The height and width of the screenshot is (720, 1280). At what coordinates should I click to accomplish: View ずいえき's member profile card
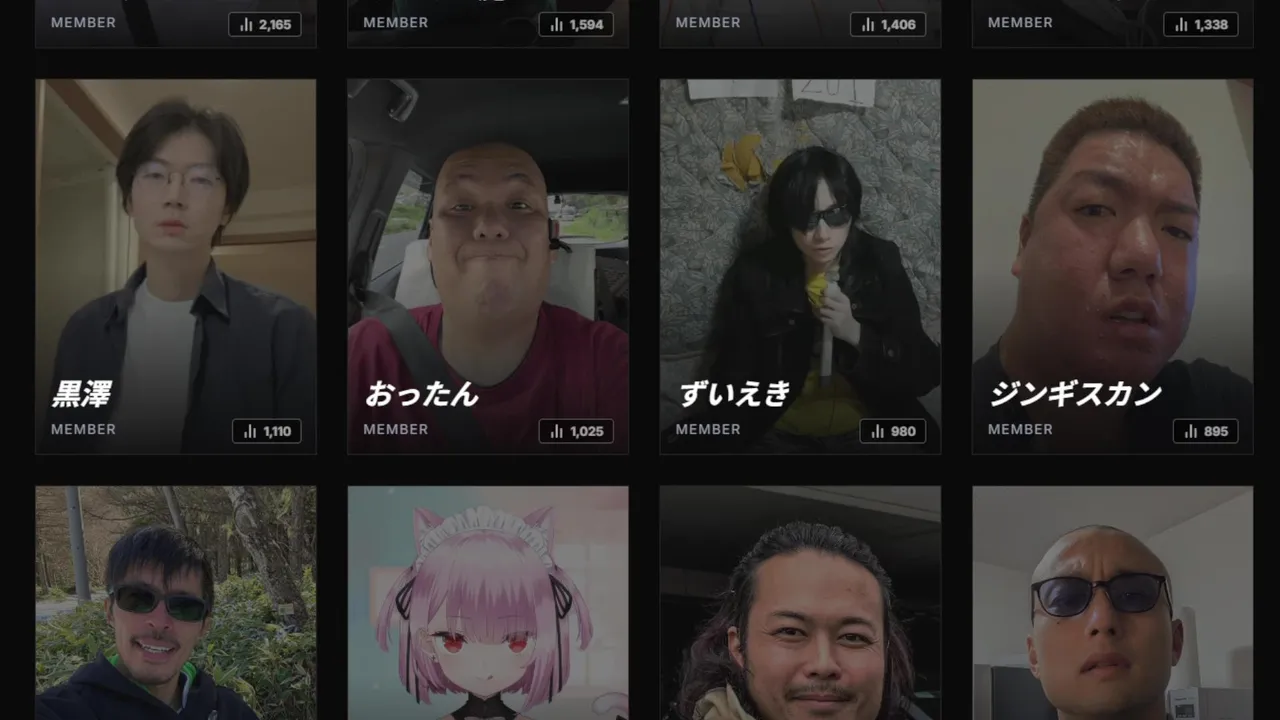click(800, 267)
